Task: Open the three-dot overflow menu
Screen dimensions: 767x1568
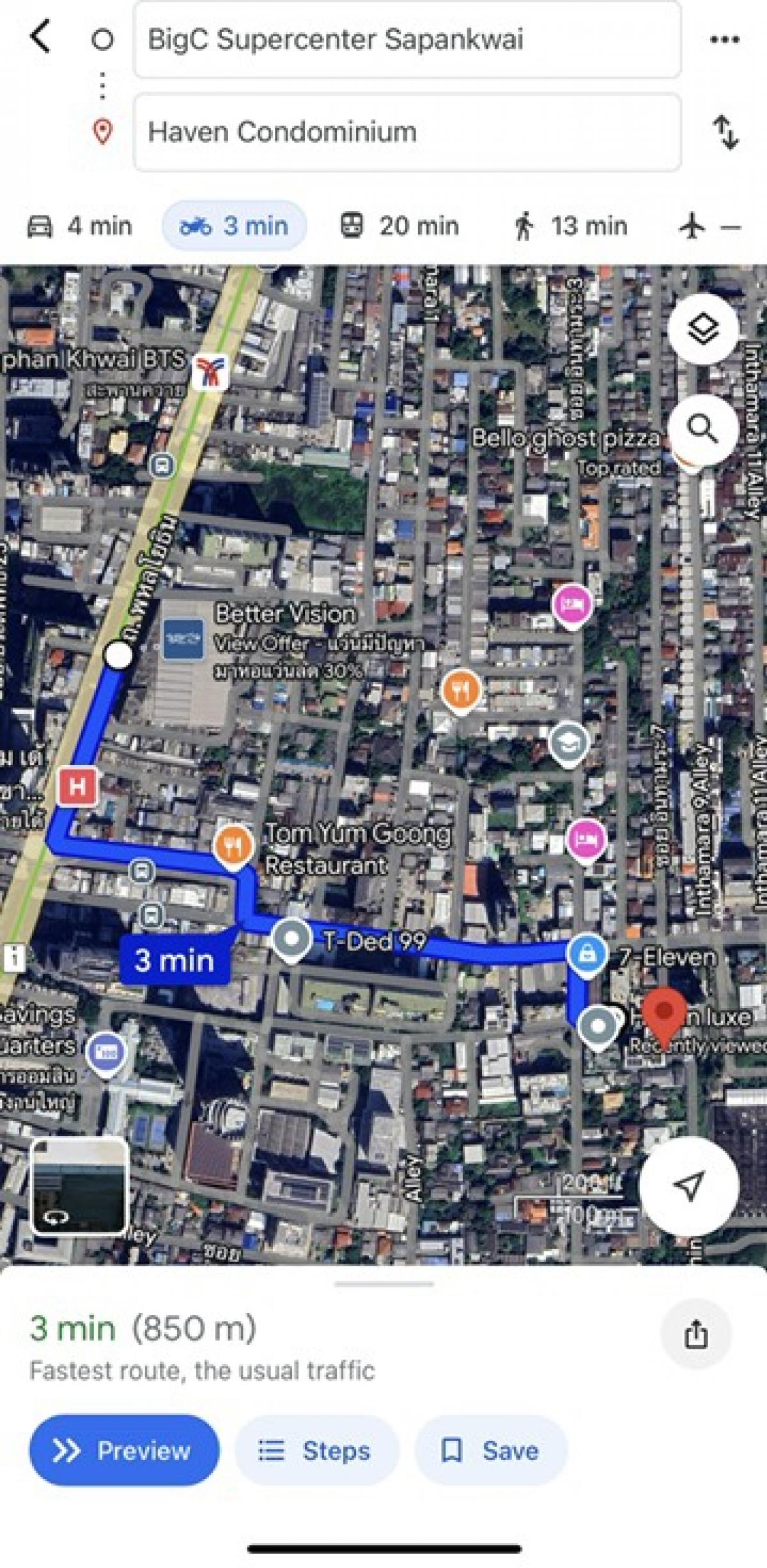Action: click(725, 40)
